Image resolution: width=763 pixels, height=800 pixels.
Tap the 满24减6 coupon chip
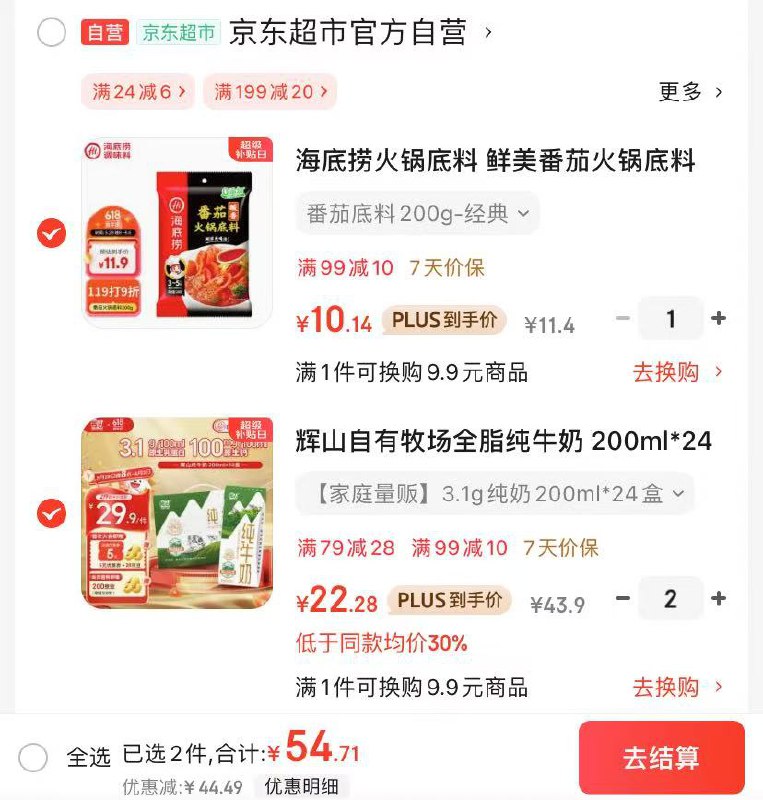pyautogui.click(x=139, y=92)
